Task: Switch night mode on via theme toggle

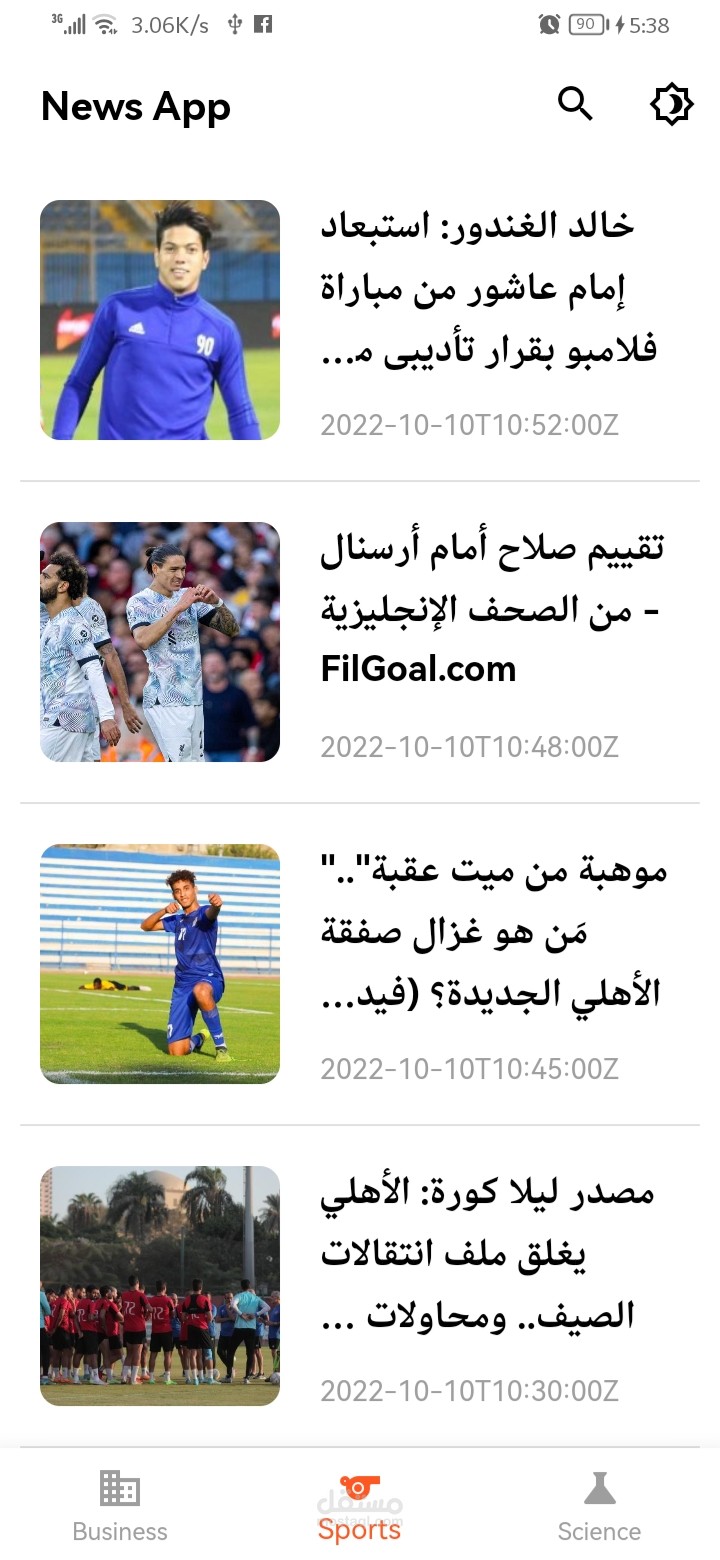Action: pyautogui.click(x=670, y=104)
